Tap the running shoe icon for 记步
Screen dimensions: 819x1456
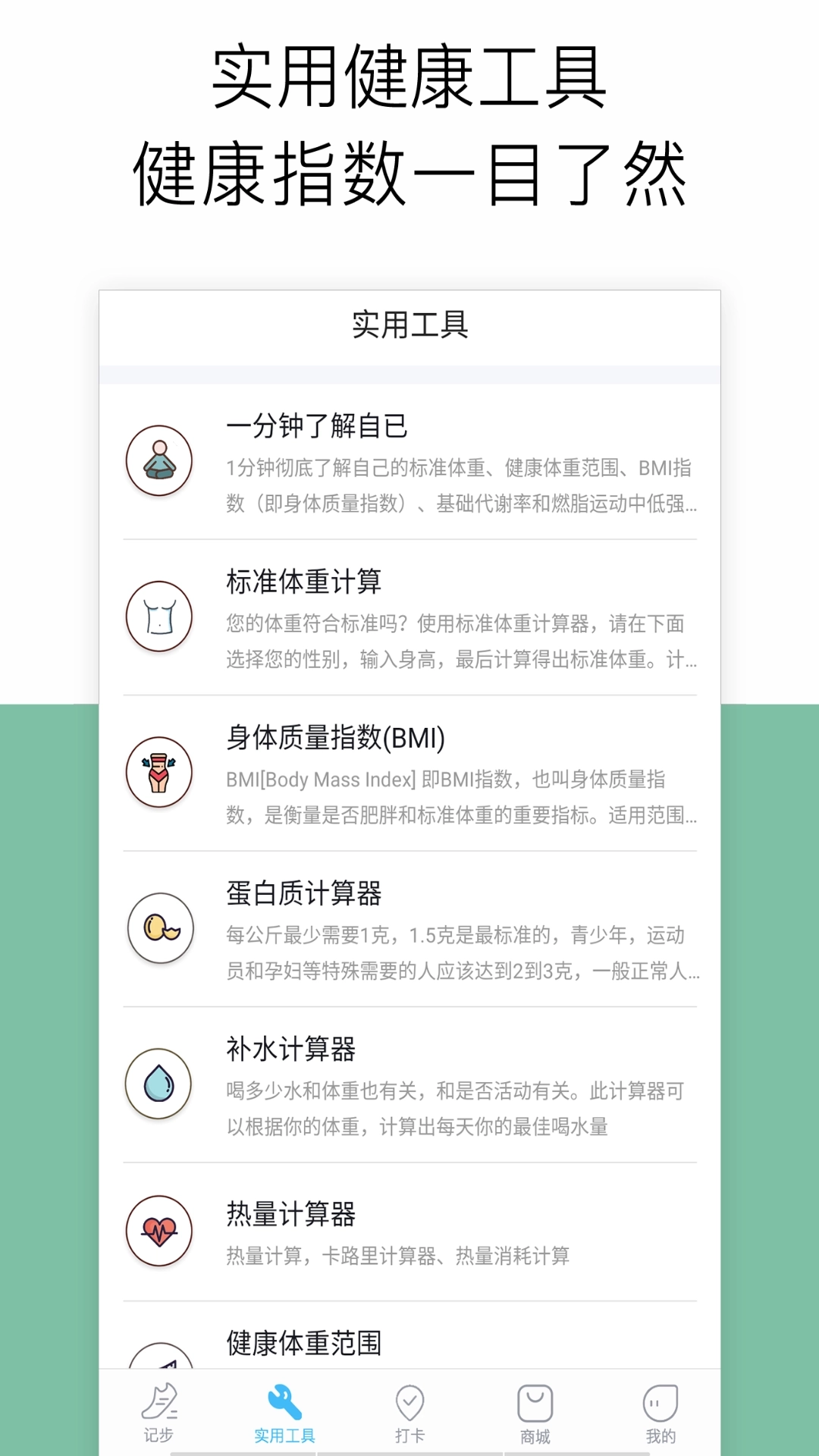[157, 1399]
